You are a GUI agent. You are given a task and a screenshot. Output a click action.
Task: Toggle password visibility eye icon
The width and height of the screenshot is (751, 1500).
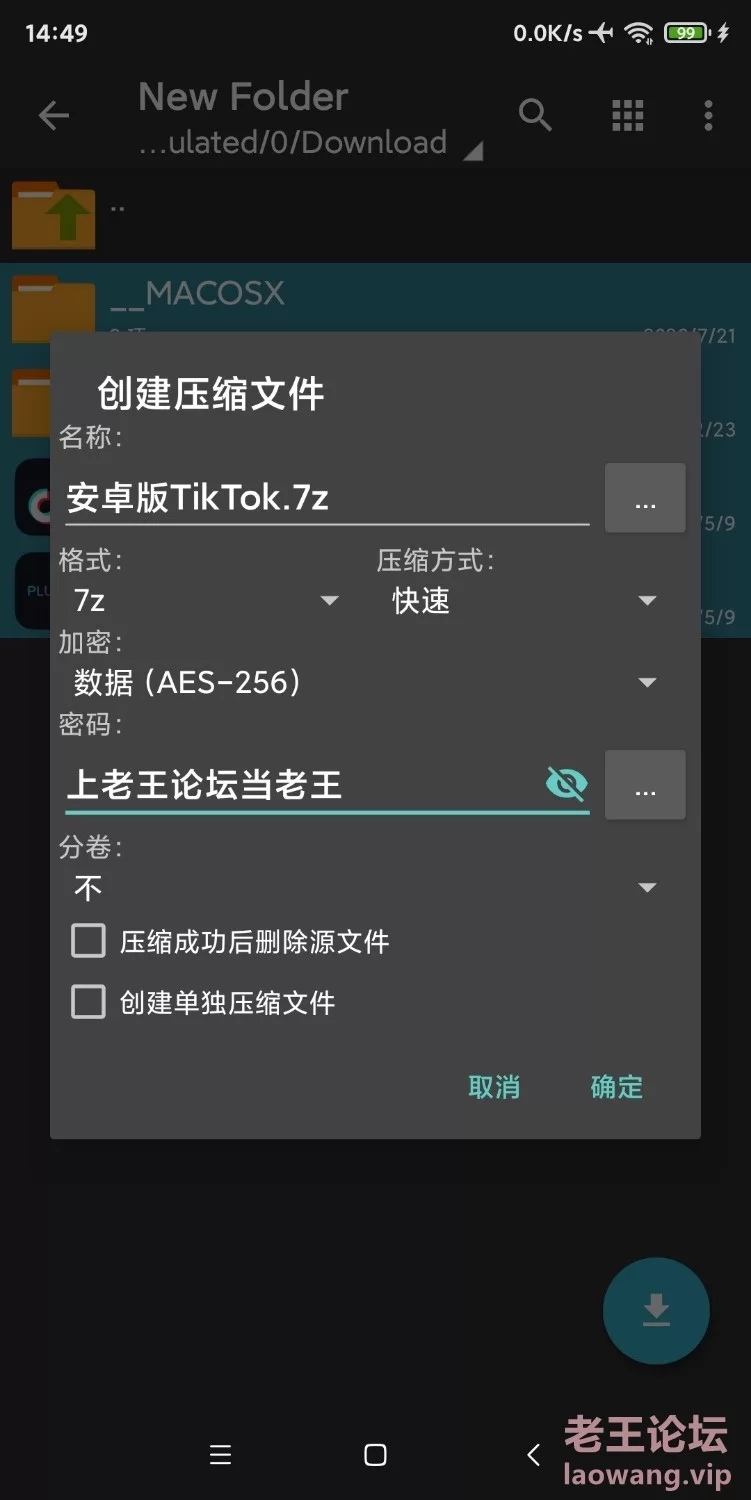tap(567, 784)
